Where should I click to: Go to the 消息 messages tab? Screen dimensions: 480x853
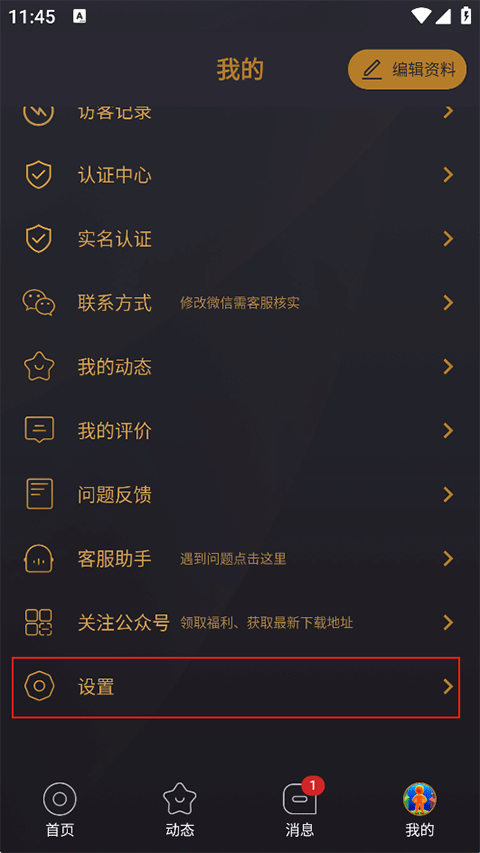click(x=300, y=809)
